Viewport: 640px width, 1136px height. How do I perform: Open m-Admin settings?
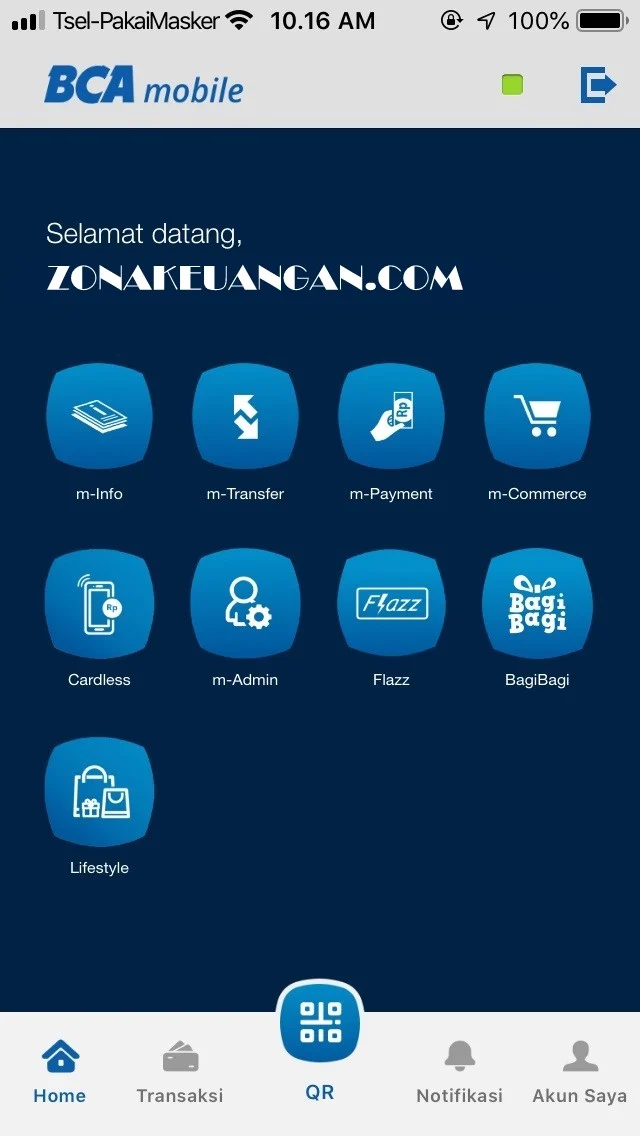click(x=245, y=603)
